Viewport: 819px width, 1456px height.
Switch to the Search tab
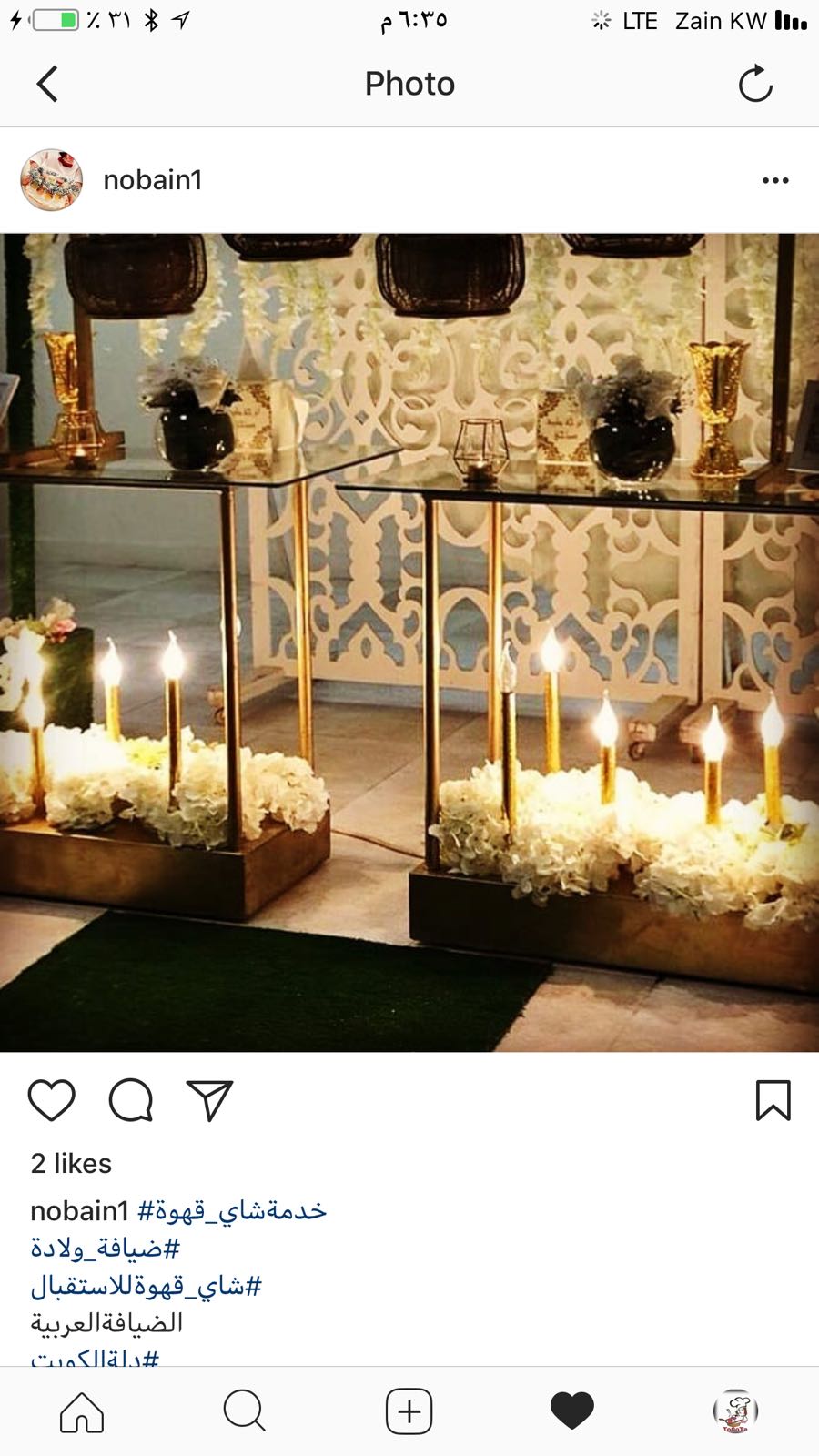point(245,1411)
